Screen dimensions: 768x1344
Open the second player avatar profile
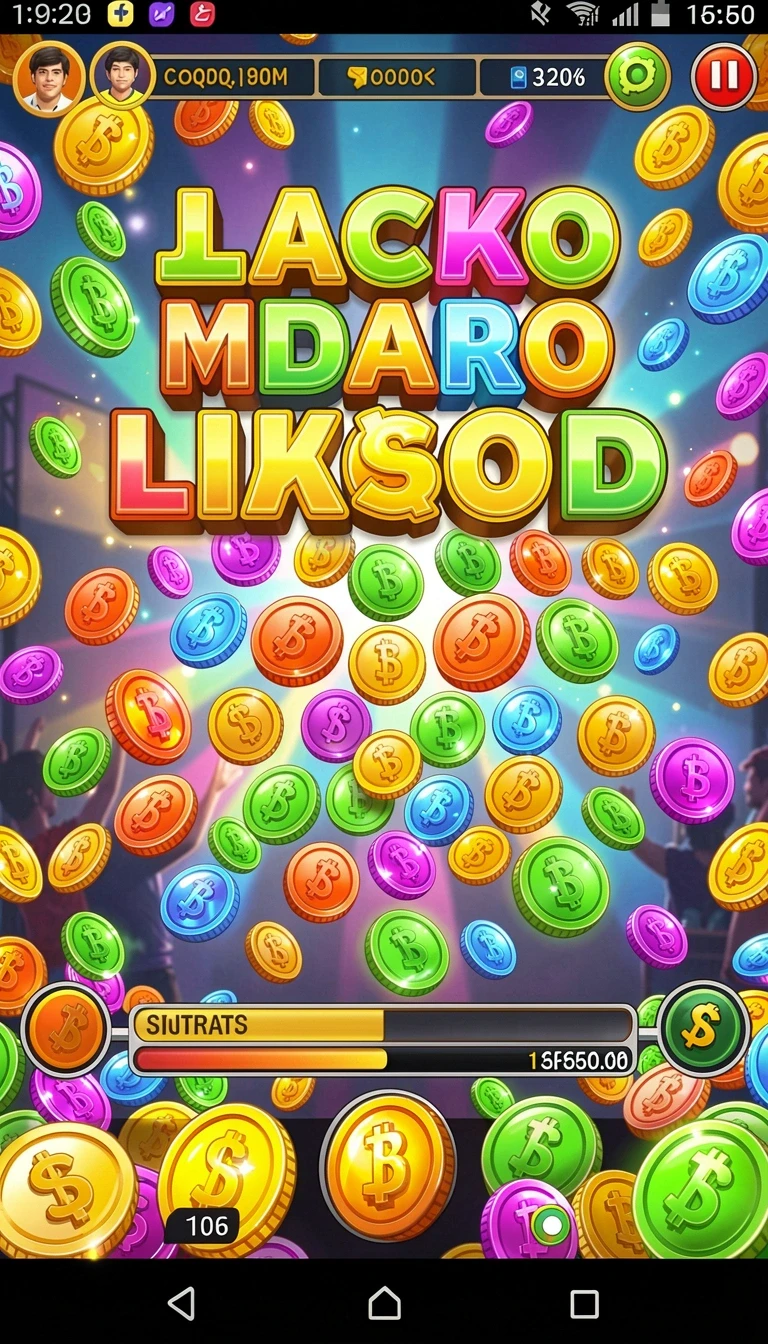point(122,76)
